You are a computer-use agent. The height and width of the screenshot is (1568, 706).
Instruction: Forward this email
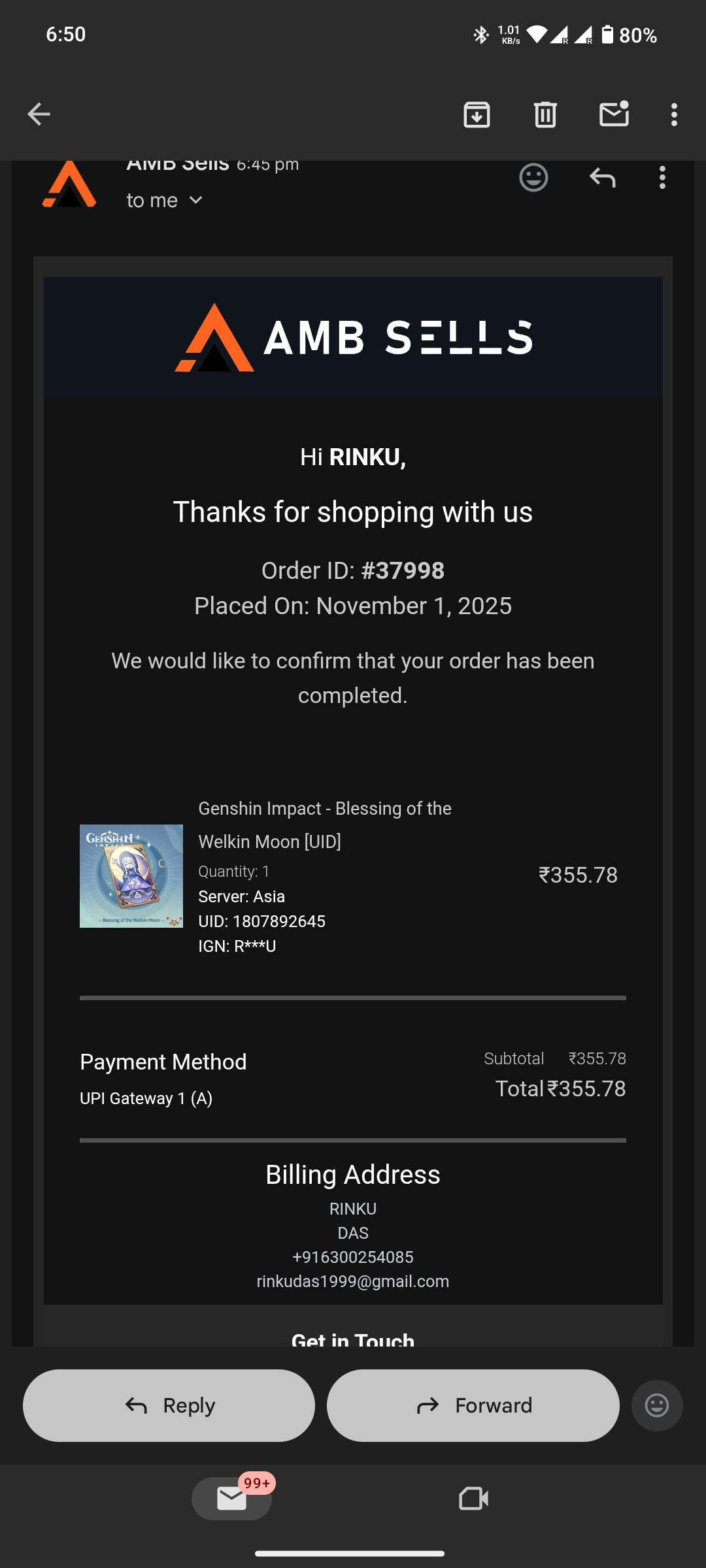click(x=473, y=1405)
